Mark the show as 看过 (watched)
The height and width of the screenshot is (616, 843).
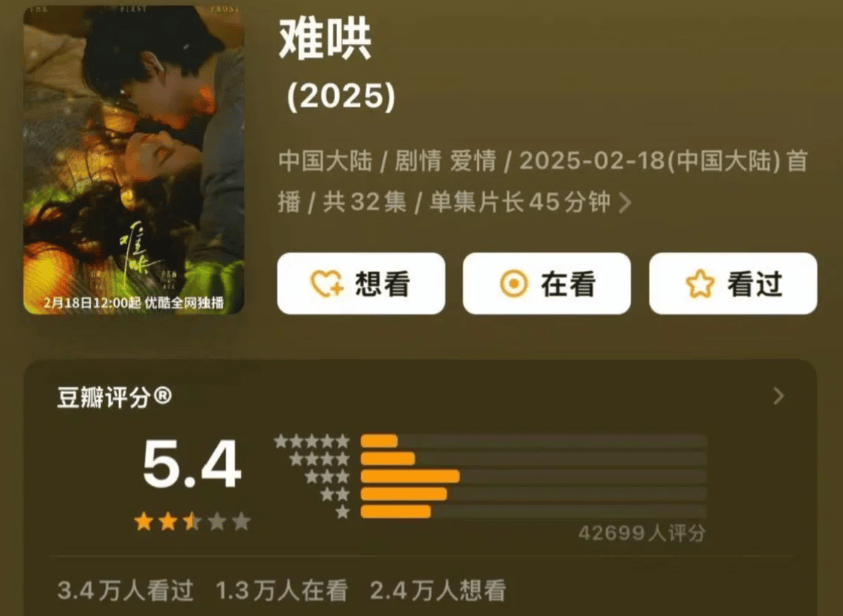pyautogui.click(x=732, y=284)
